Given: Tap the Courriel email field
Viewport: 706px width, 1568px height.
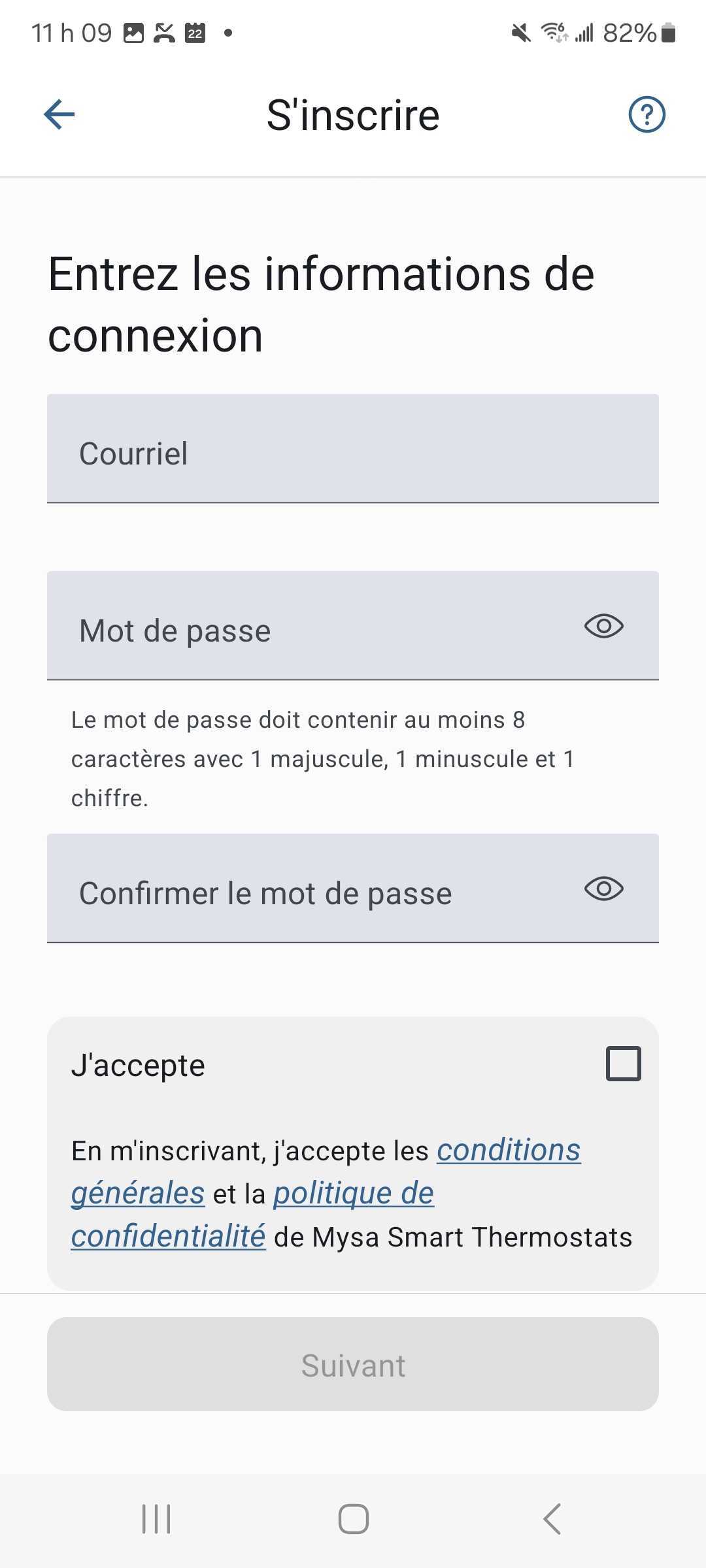Looking at the screenshot, I should coord(353,449).
